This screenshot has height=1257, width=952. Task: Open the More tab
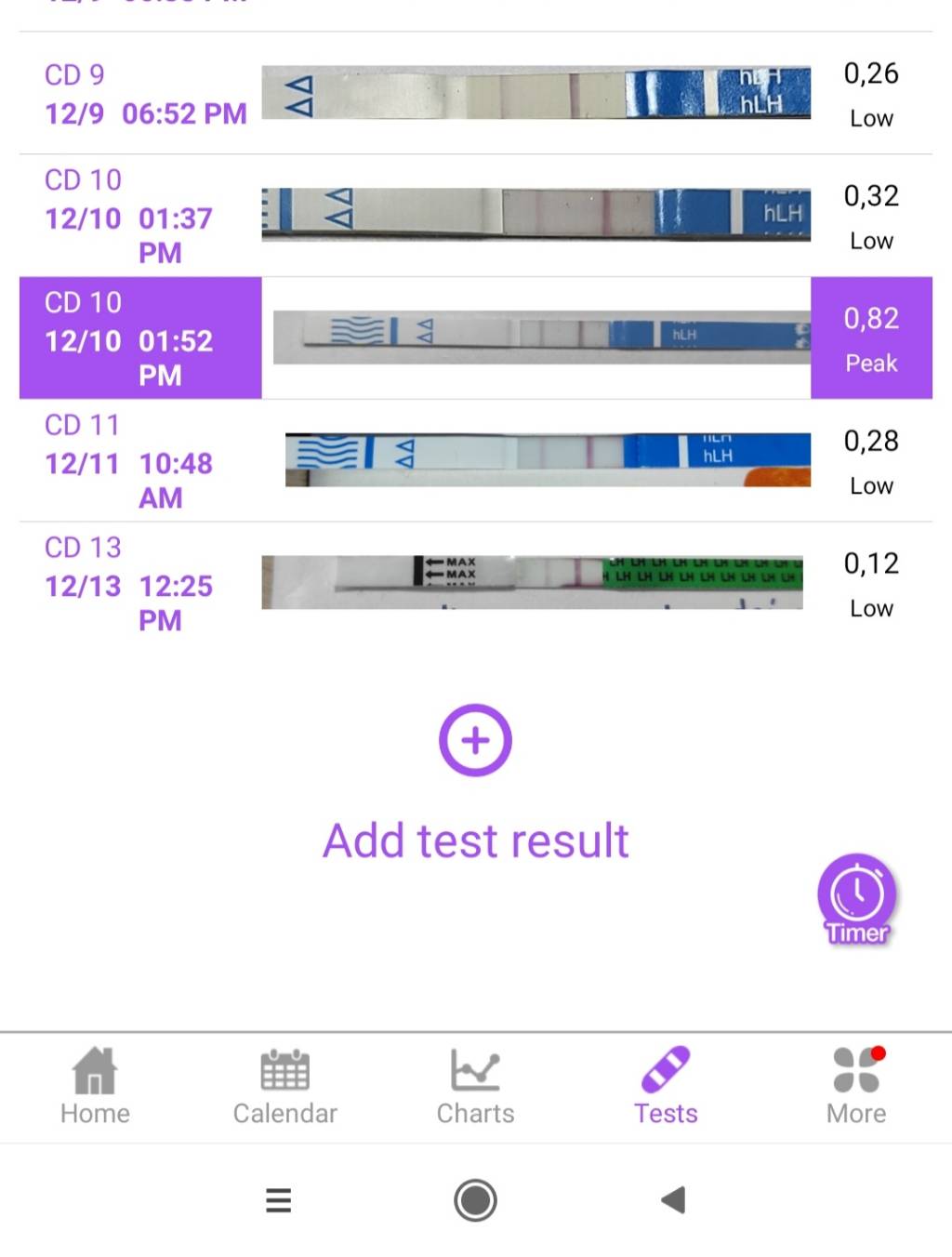(856, 1087)
